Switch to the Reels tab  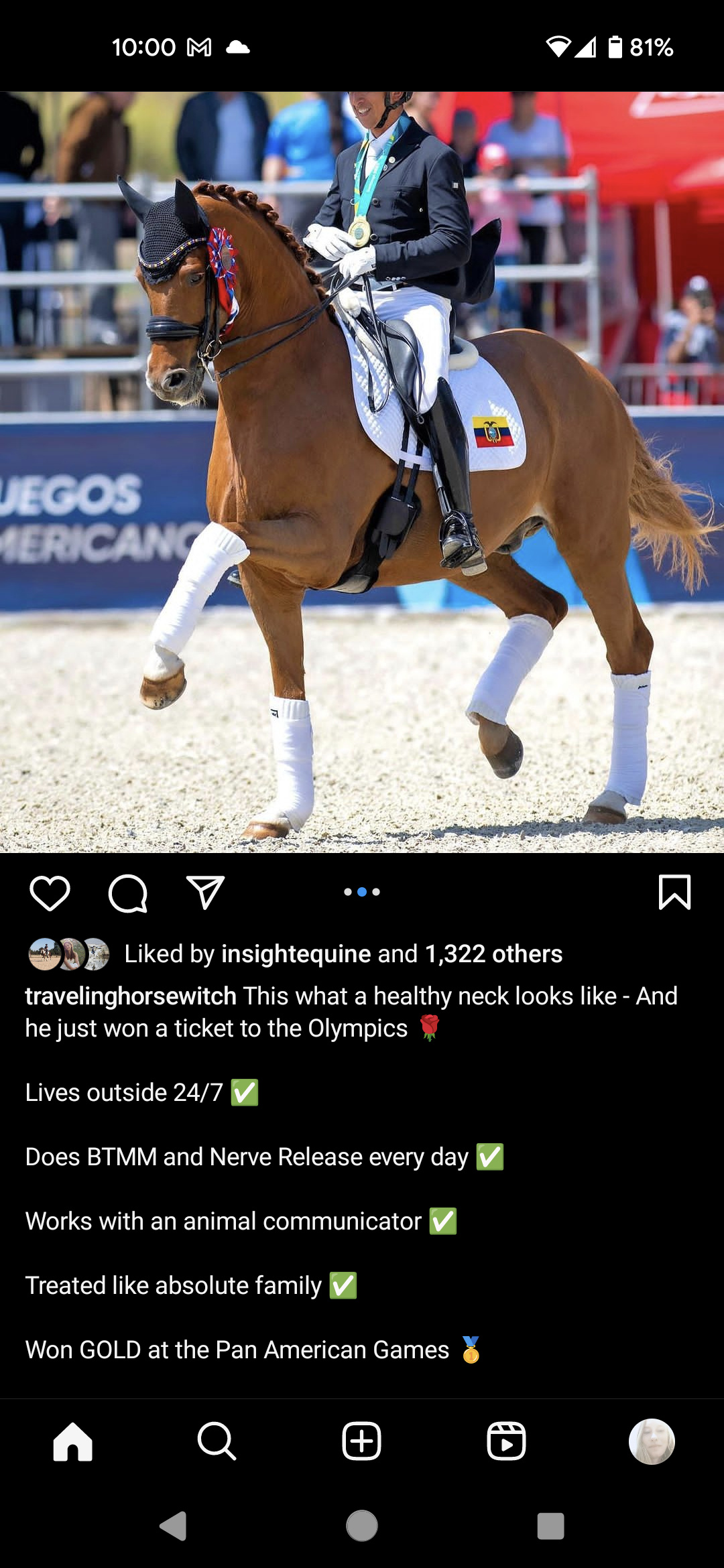pos(506,1441)
